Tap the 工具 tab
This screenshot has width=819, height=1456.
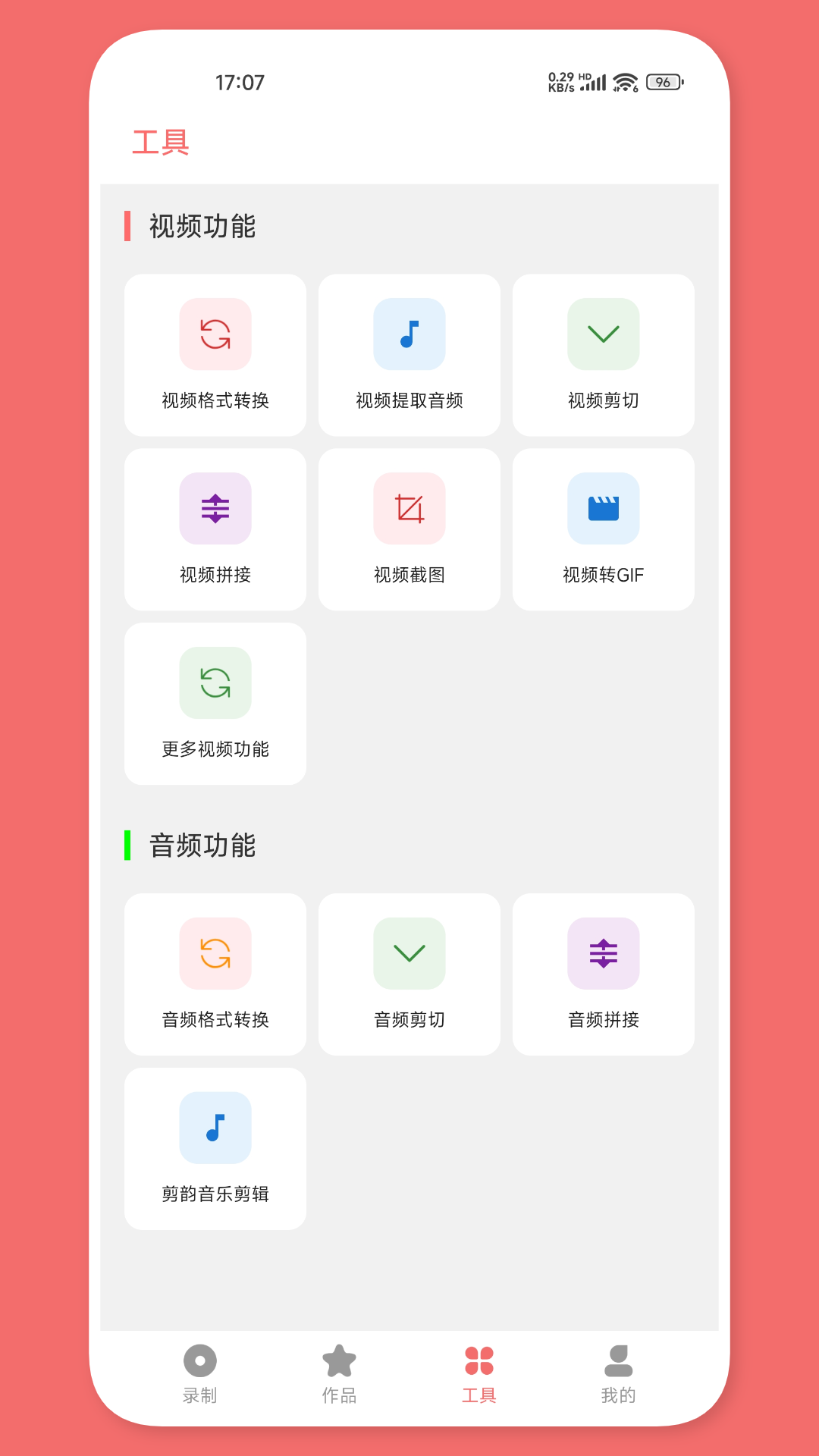(479, 1374)
